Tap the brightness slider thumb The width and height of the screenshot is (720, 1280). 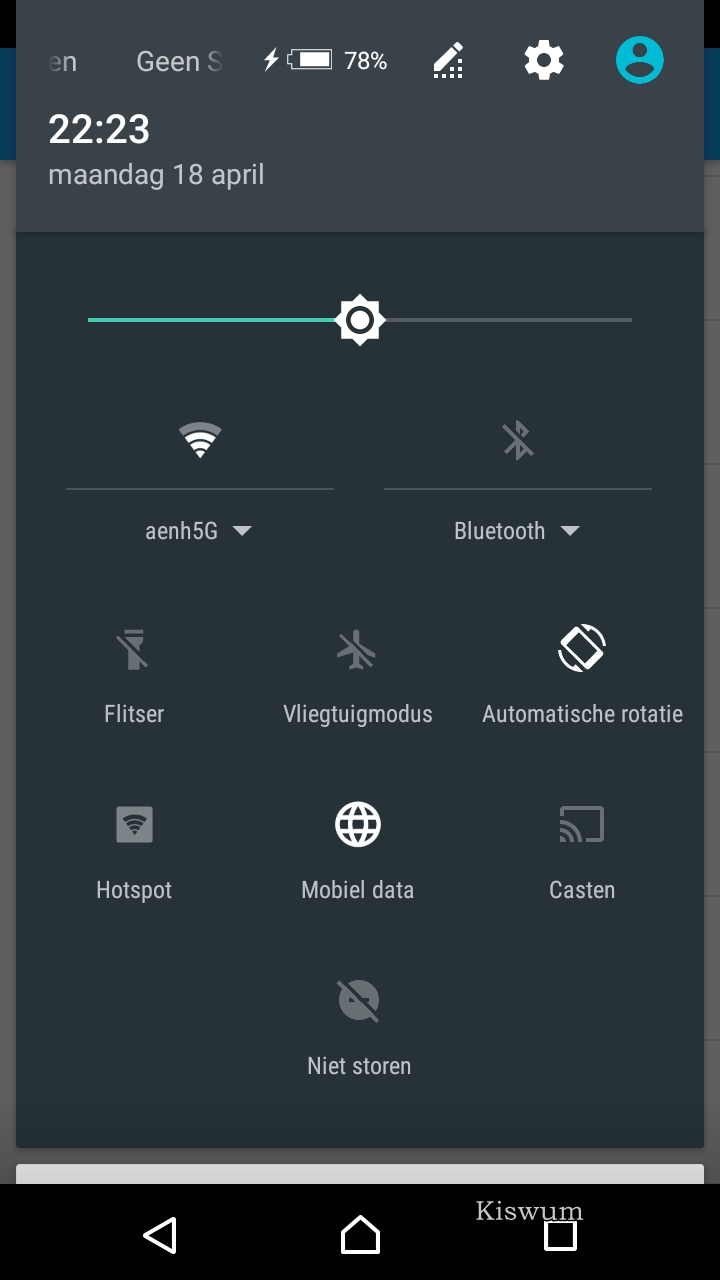pos(360,320)
